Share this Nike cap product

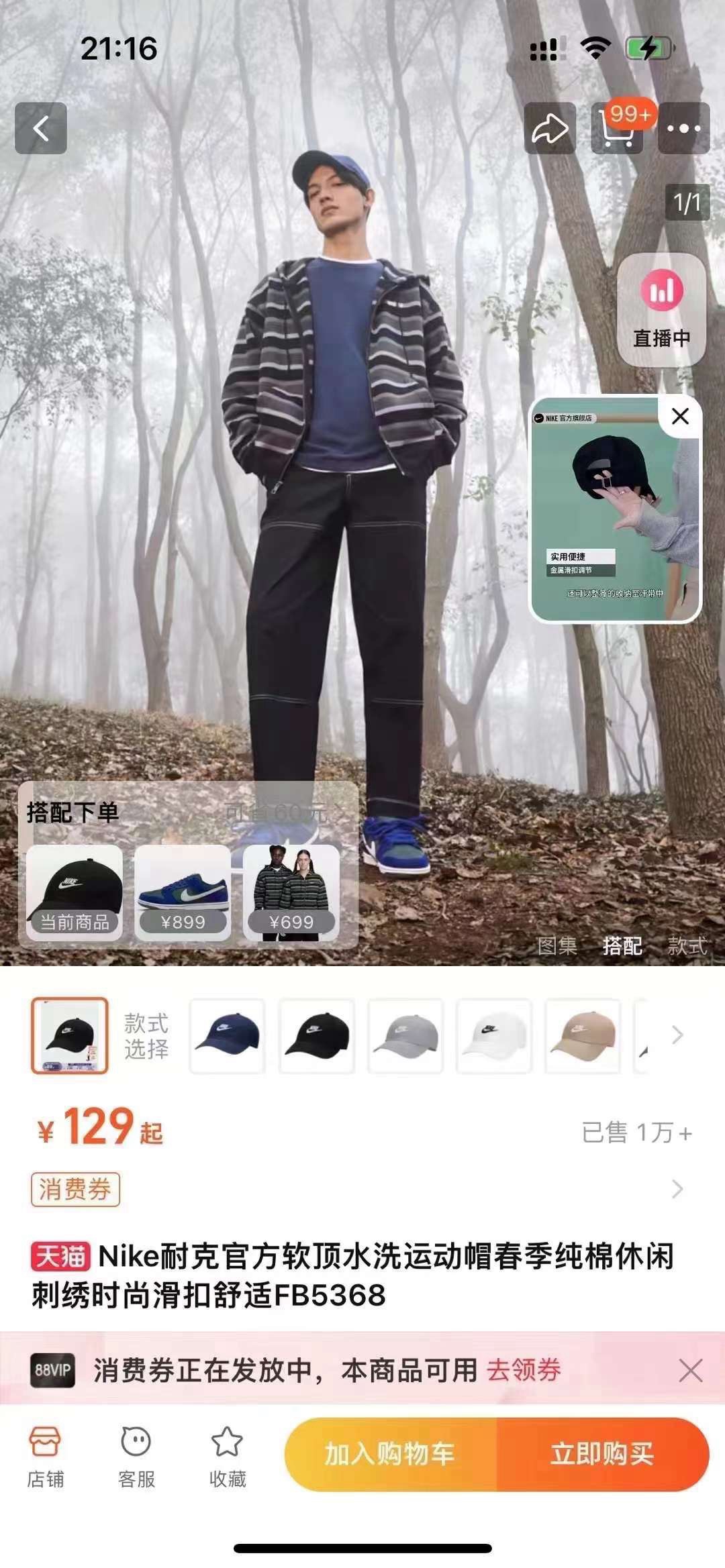pos(550,128)
